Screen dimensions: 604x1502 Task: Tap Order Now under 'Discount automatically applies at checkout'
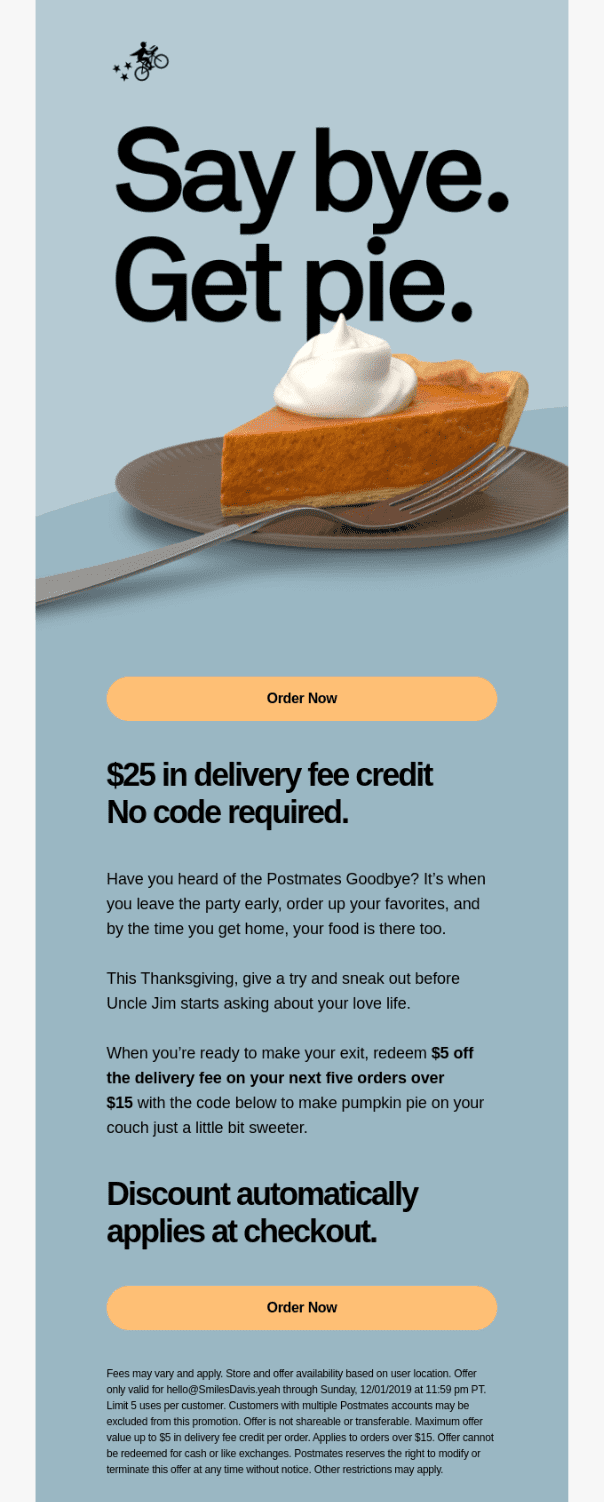click(x=301, y=1307)
